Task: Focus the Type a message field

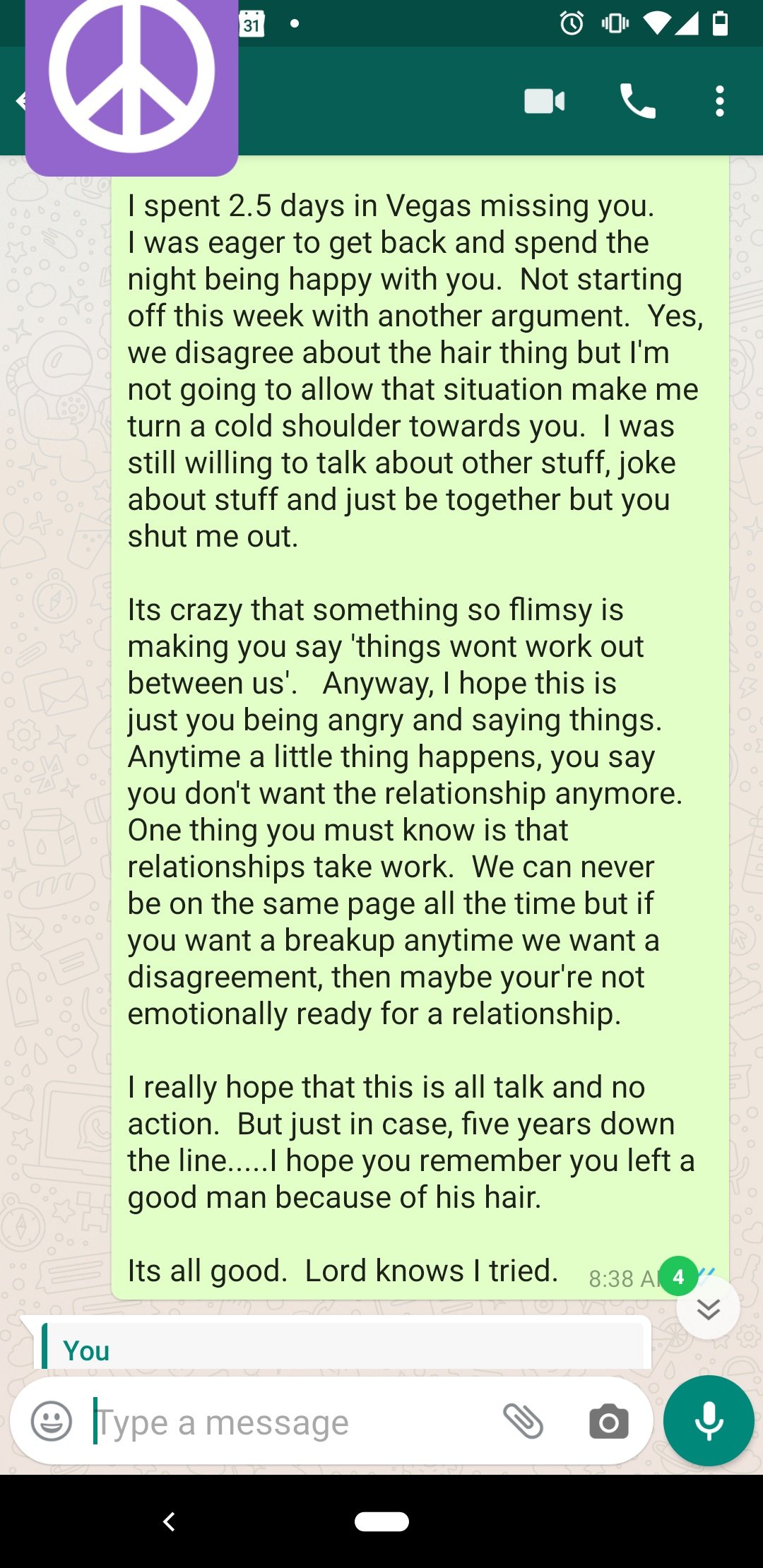Action: [283, 1423]
